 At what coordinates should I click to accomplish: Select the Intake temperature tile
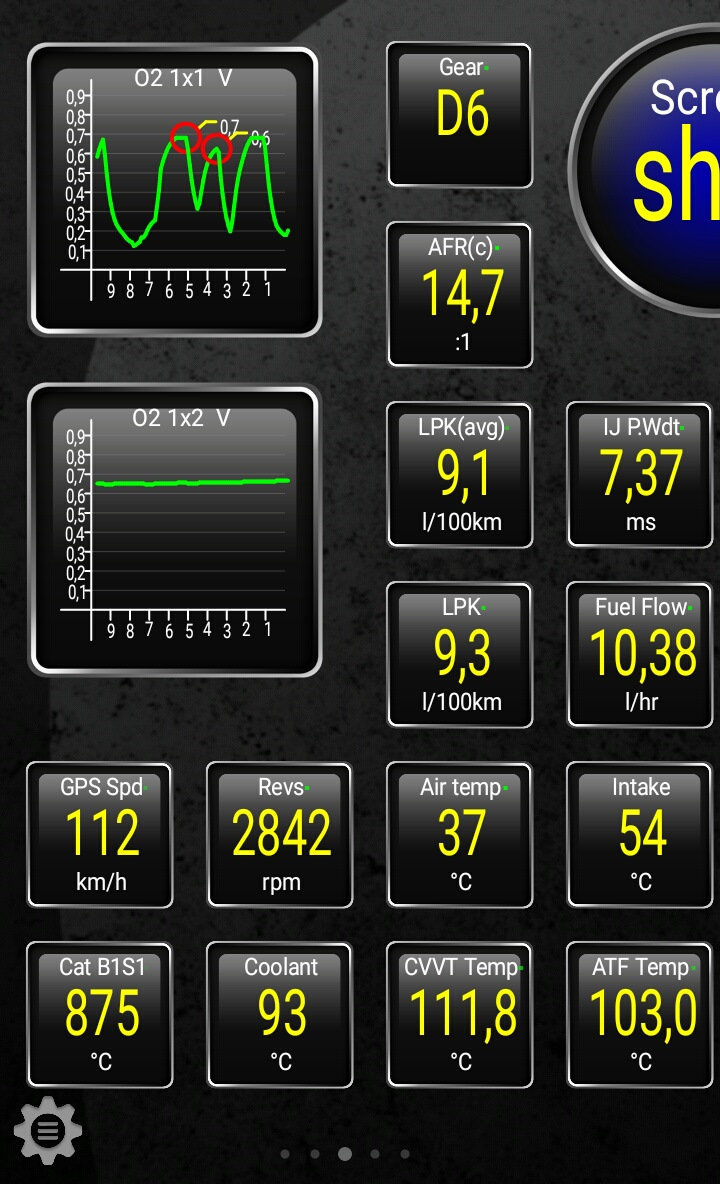tap(639, 834)
